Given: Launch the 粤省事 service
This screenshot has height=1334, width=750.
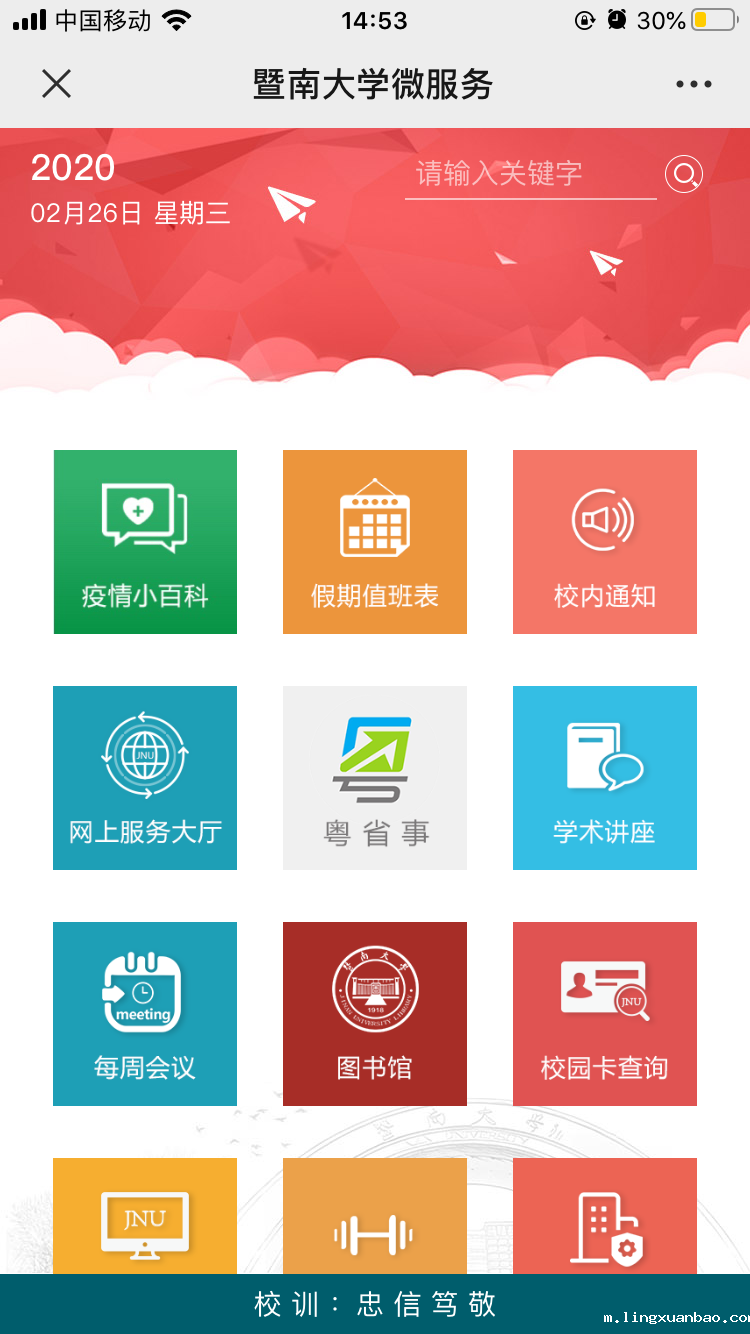Looking at the screenshot, I should (375, 778).
